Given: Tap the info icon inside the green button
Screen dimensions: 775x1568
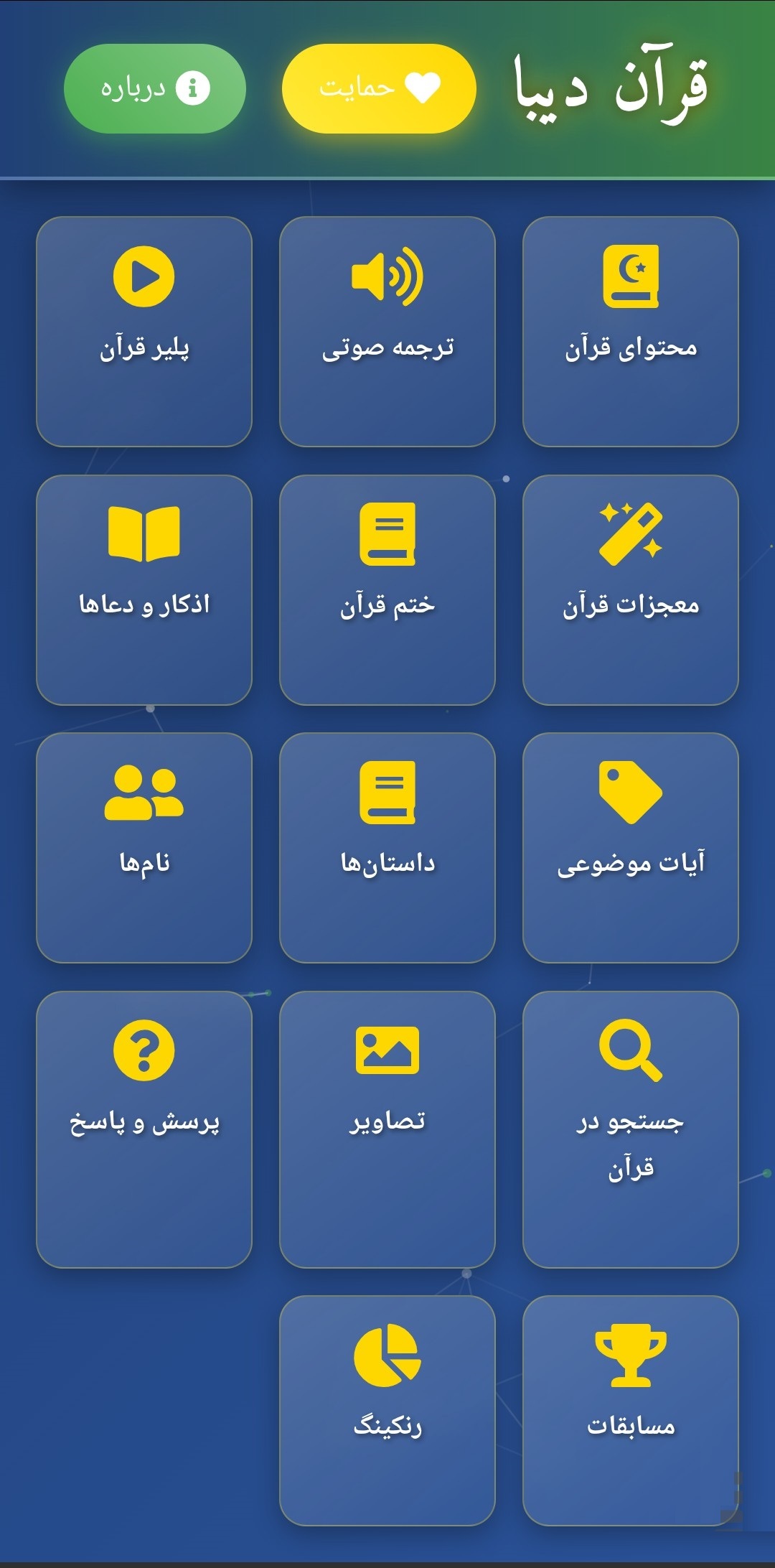Looking at the screenshot, I should pyautogui.click(x=191, y=88).
